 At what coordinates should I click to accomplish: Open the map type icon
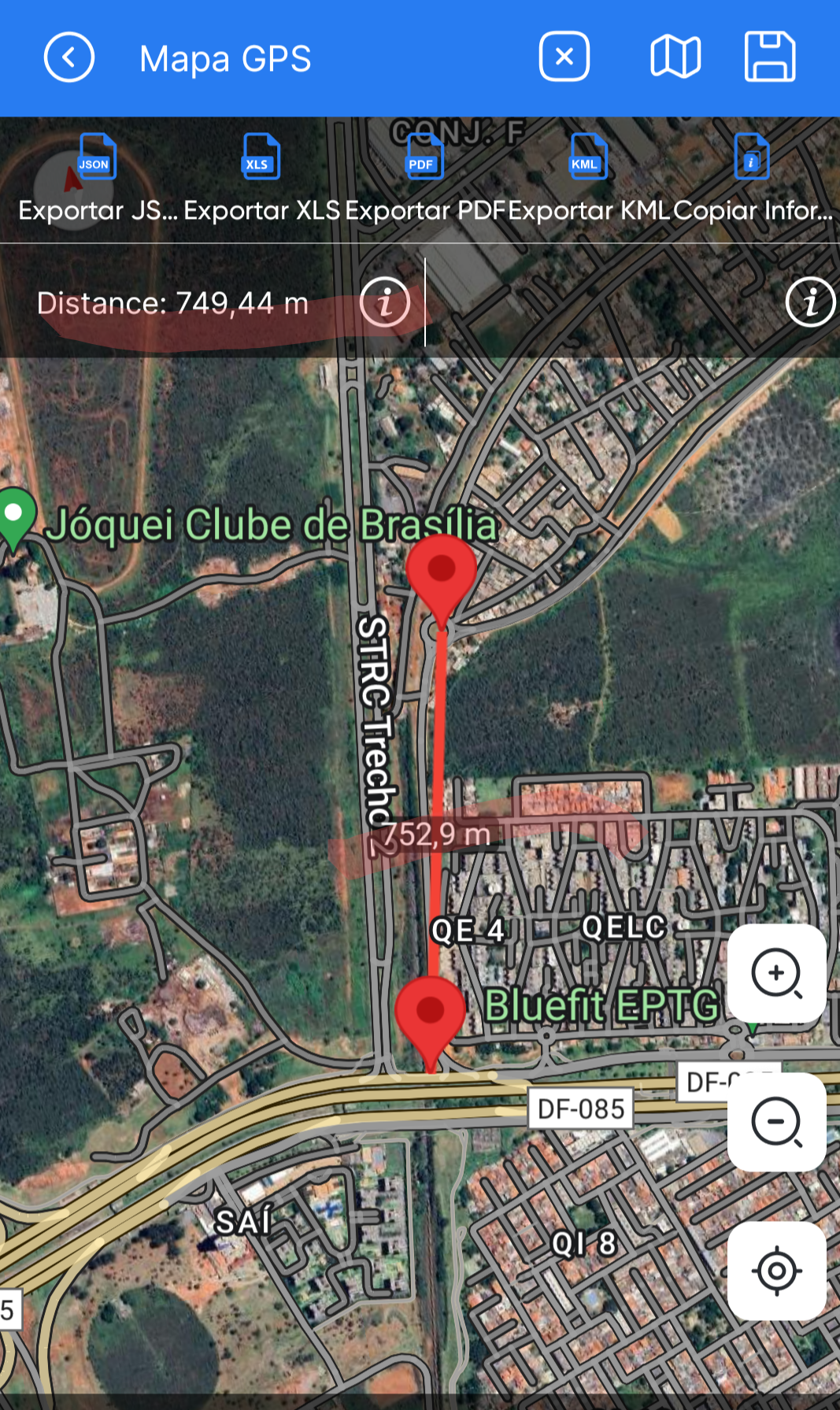click(675, 57)
